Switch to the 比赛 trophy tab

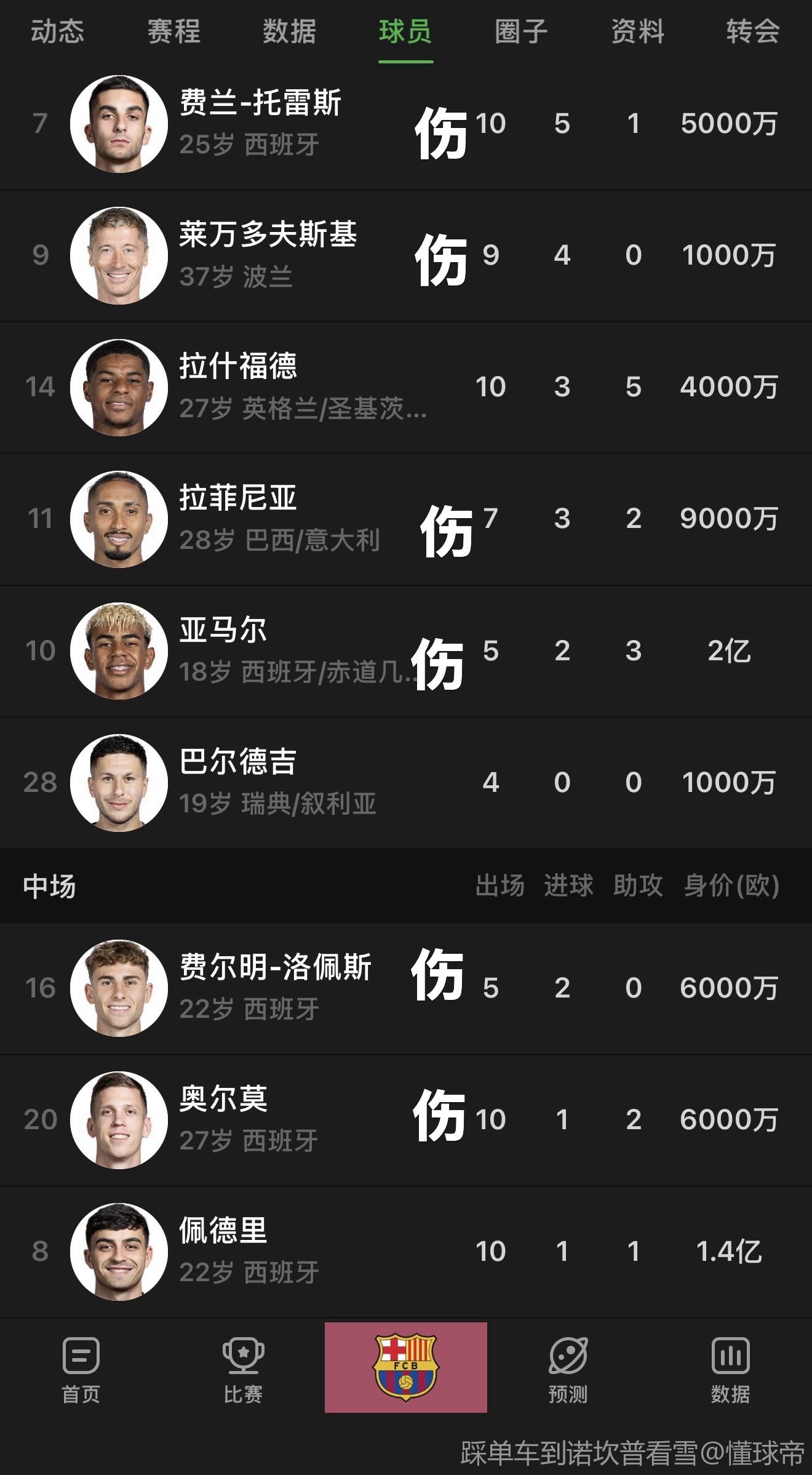(243, 1367)
